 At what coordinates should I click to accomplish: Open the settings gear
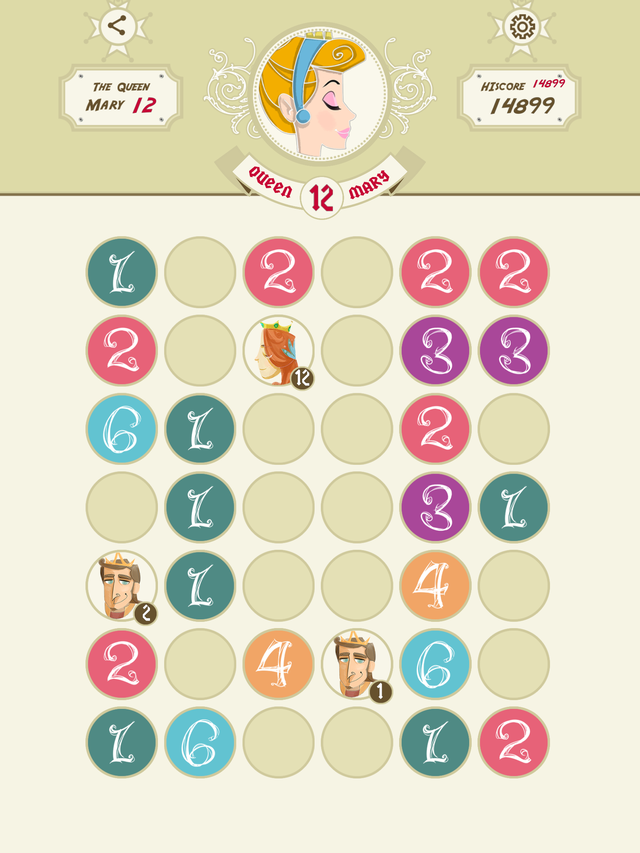tap(521, 26)
